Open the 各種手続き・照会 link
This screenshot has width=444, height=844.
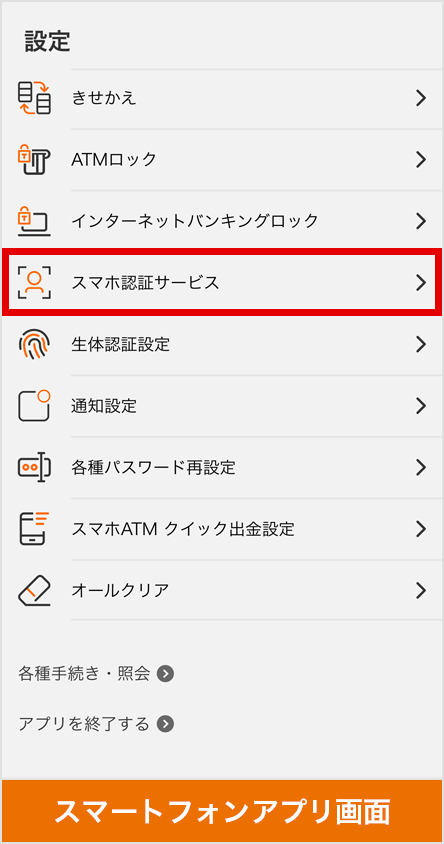coord(96,673)
